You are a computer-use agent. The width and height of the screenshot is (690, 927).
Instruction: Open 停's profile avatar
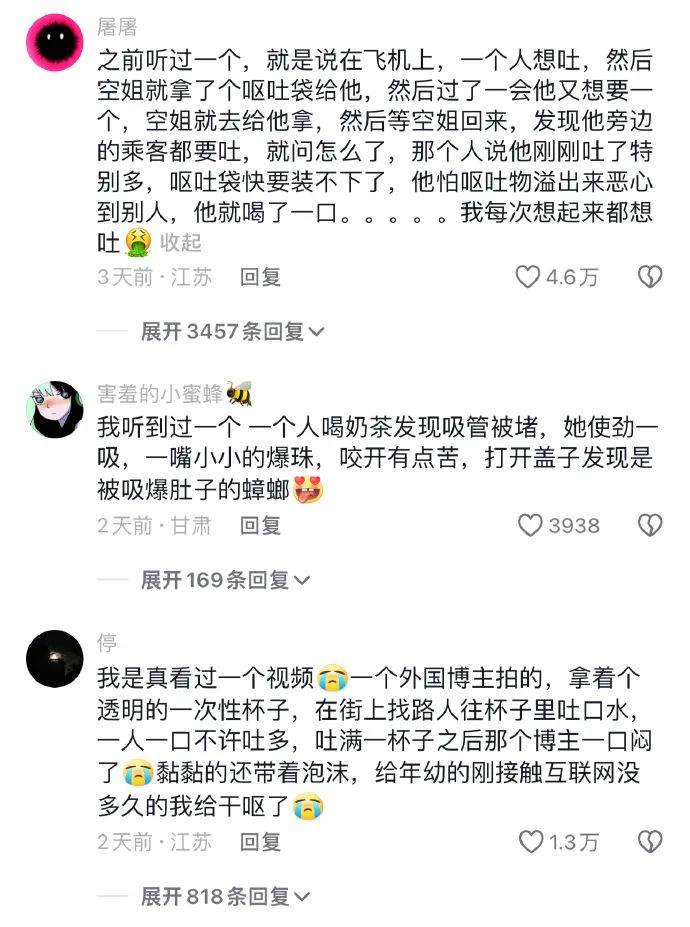(x=54, y=657)
